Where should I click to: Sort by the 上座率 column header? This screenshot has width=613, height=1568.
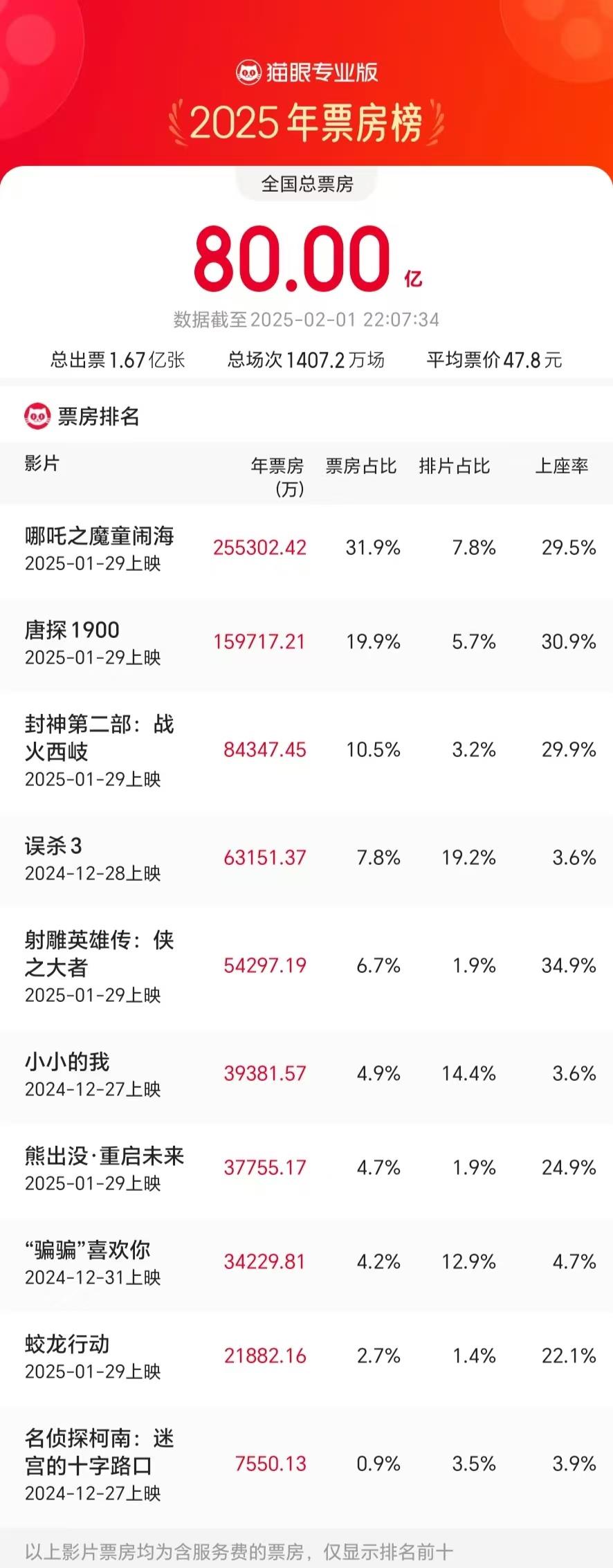click(563, 466)
